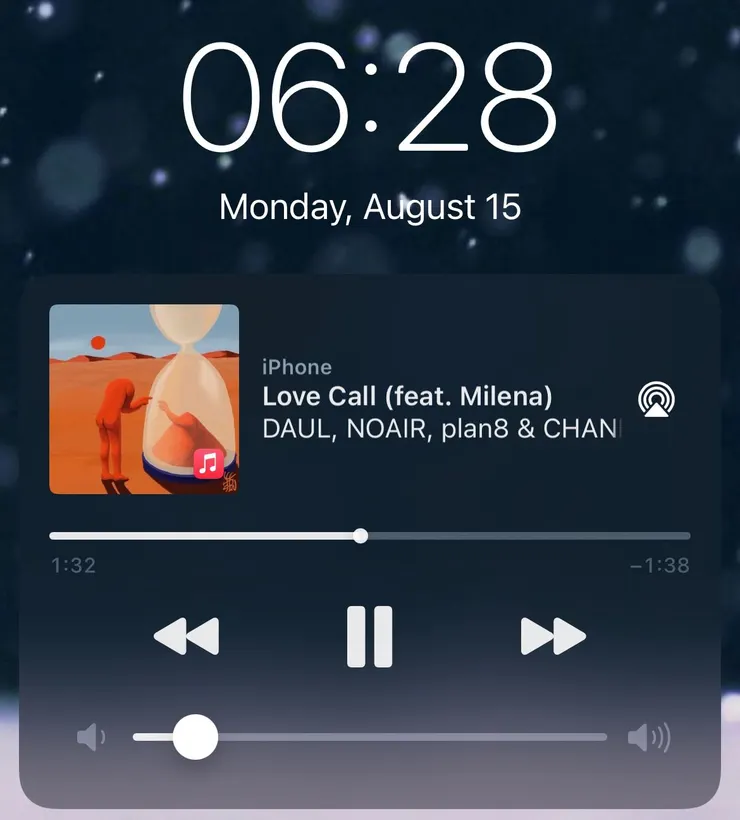Open the AirPlay output picker
This screenshot has height=820, width=740.
tap(656, 400)
